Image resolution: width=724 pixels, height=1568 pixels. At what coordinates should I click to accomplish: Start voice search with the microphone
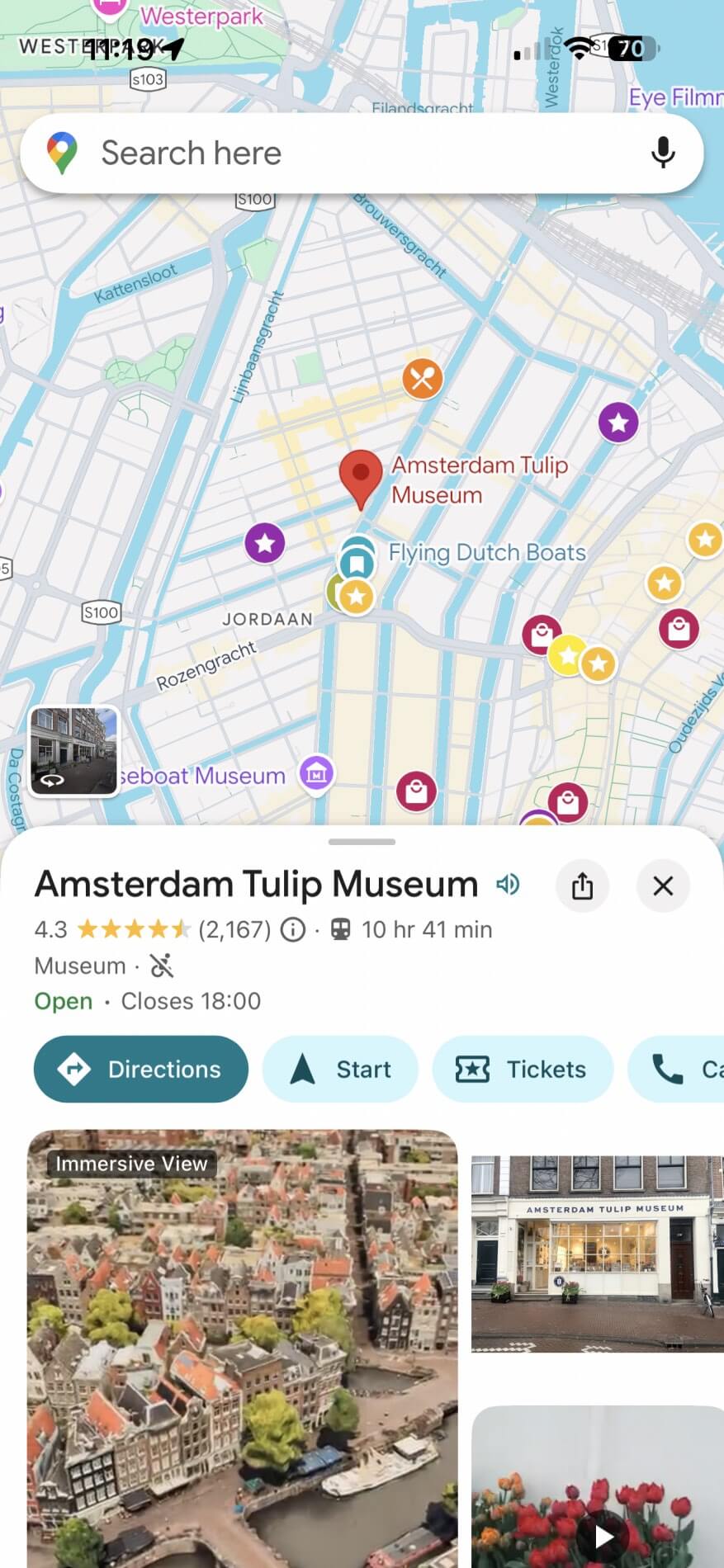click(662, 153)
